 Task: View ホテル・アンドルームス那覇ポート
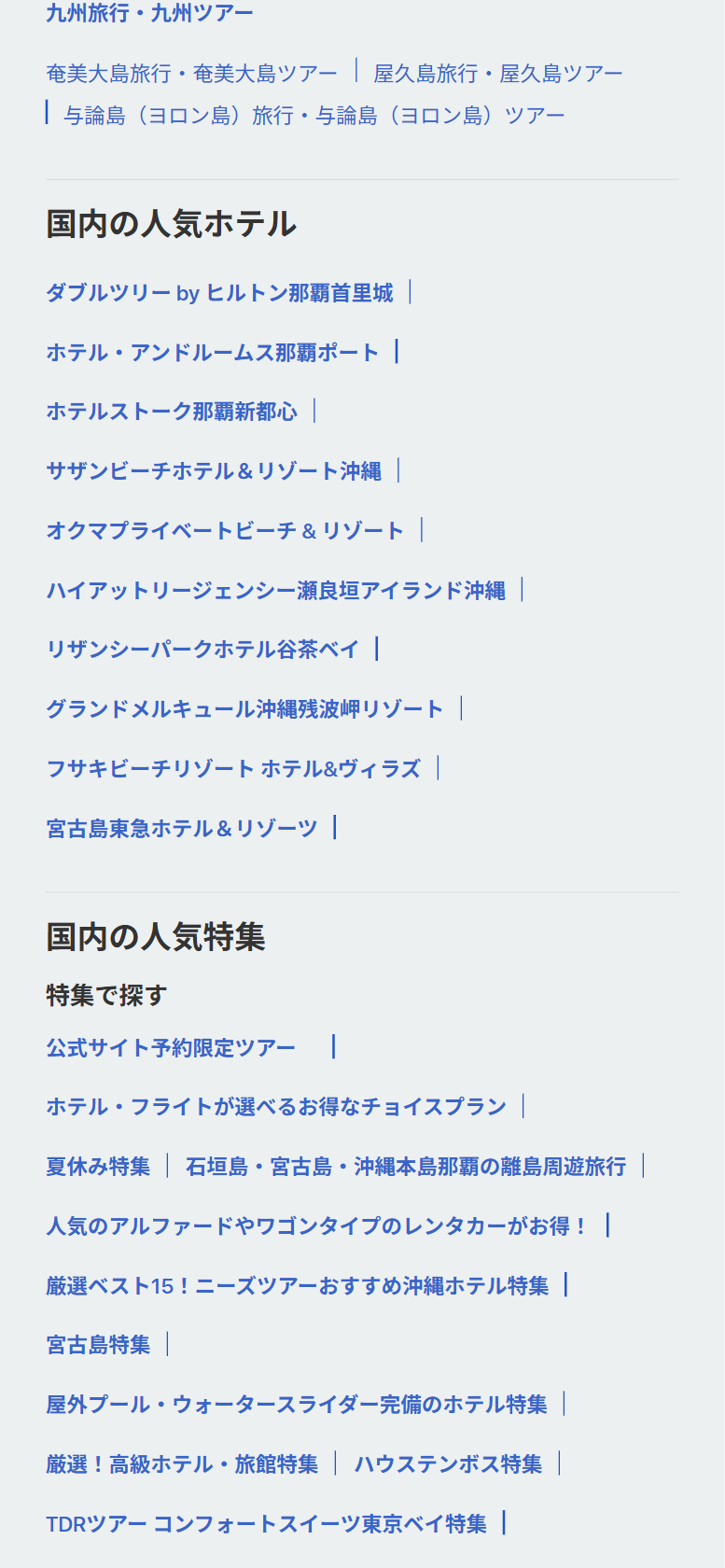[212, 353]
